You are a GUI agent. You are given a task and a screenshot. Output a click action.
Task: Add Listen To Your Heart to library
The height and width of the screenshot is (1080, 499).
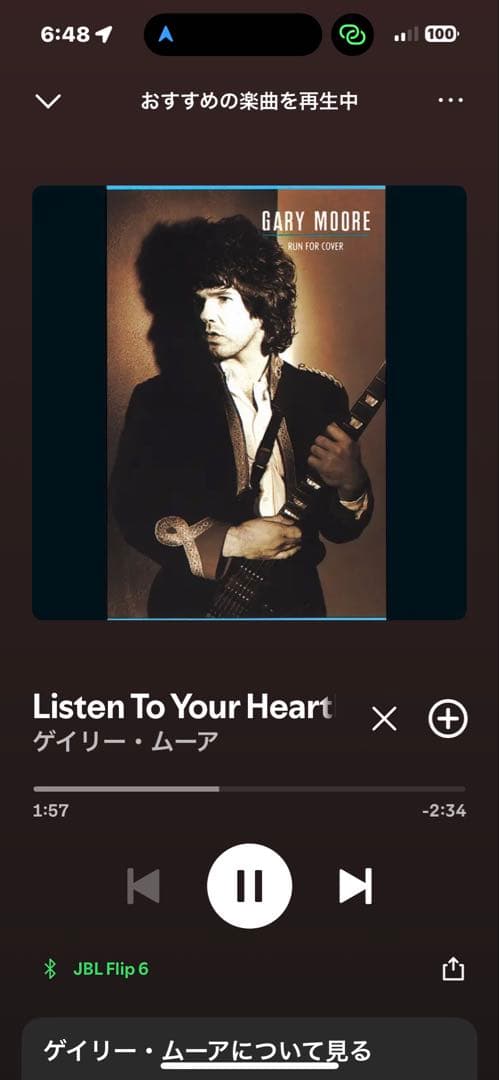(x=448, y=719)
